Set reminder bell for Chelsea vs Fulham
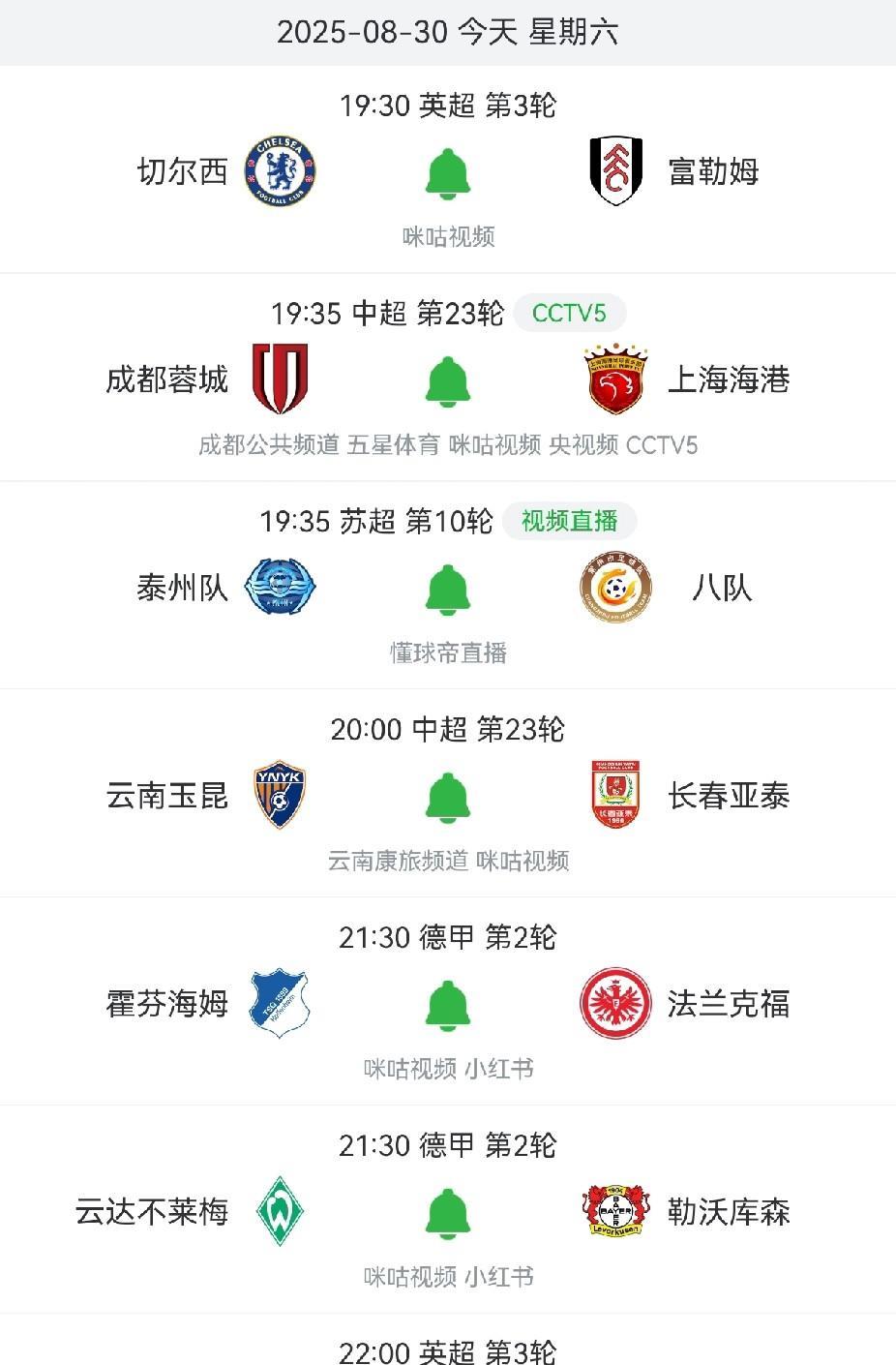 (448, 174)
